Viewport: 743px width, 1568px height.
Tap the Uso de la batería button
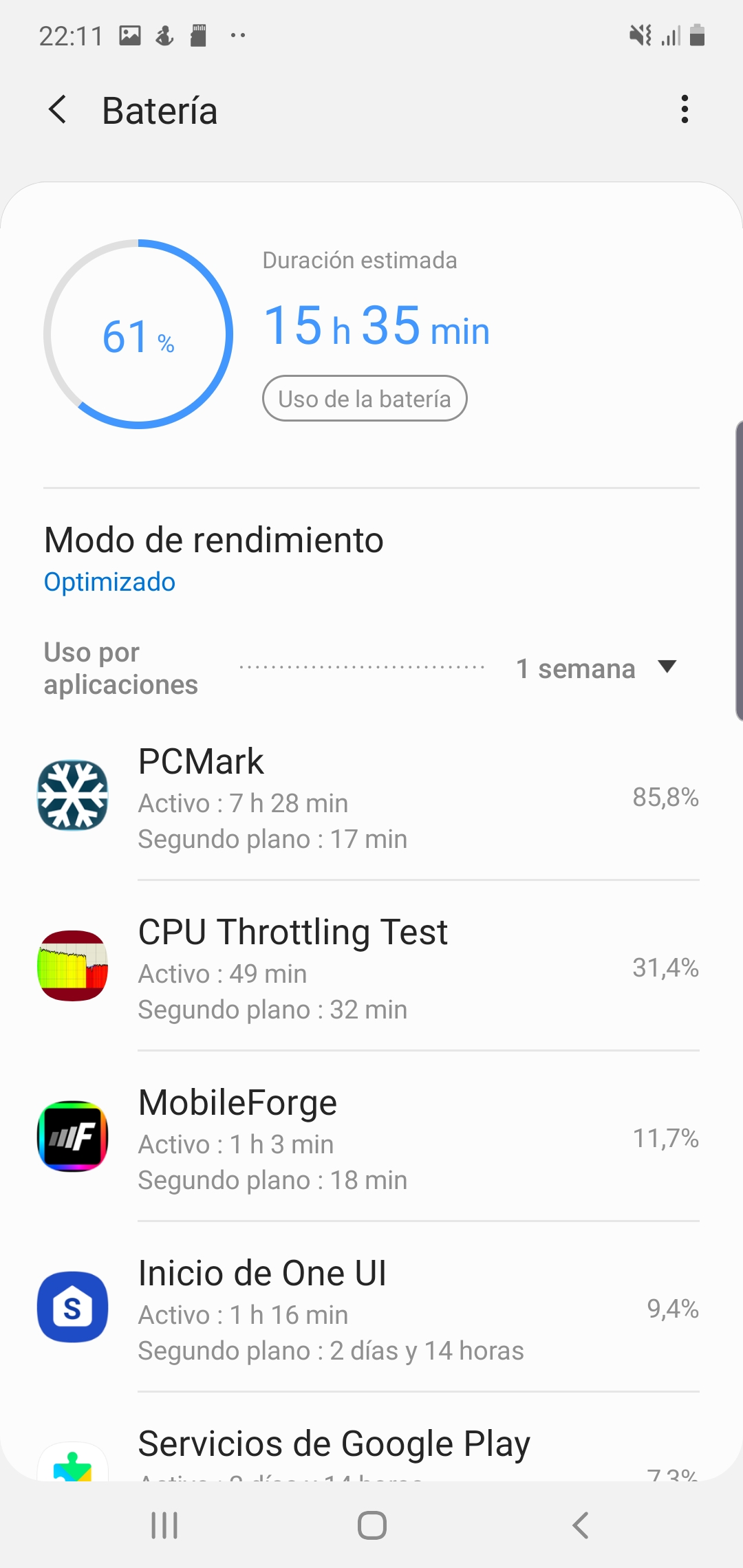(x=365, y=398)
